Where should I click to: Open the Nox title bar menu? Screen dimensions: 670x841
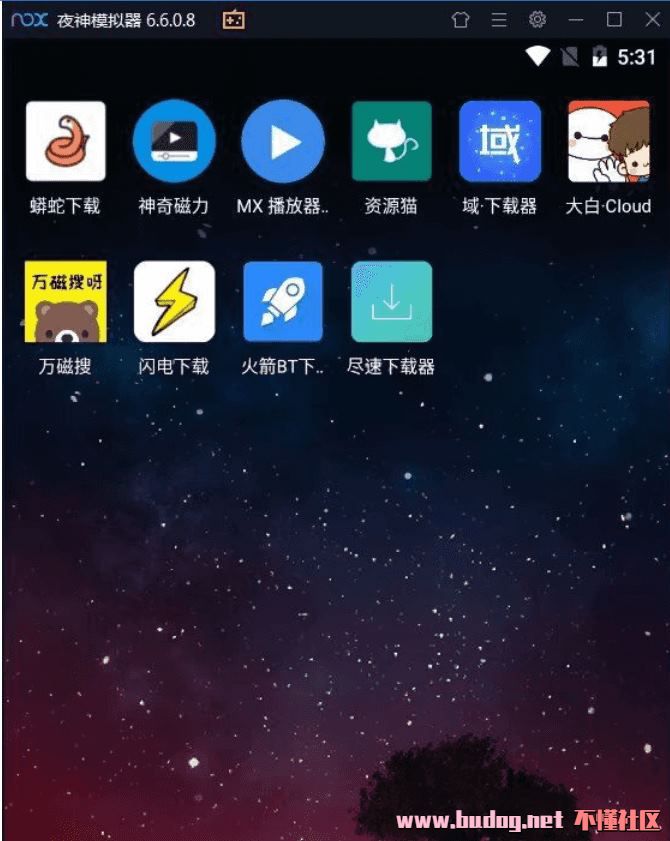click(499, 19)
